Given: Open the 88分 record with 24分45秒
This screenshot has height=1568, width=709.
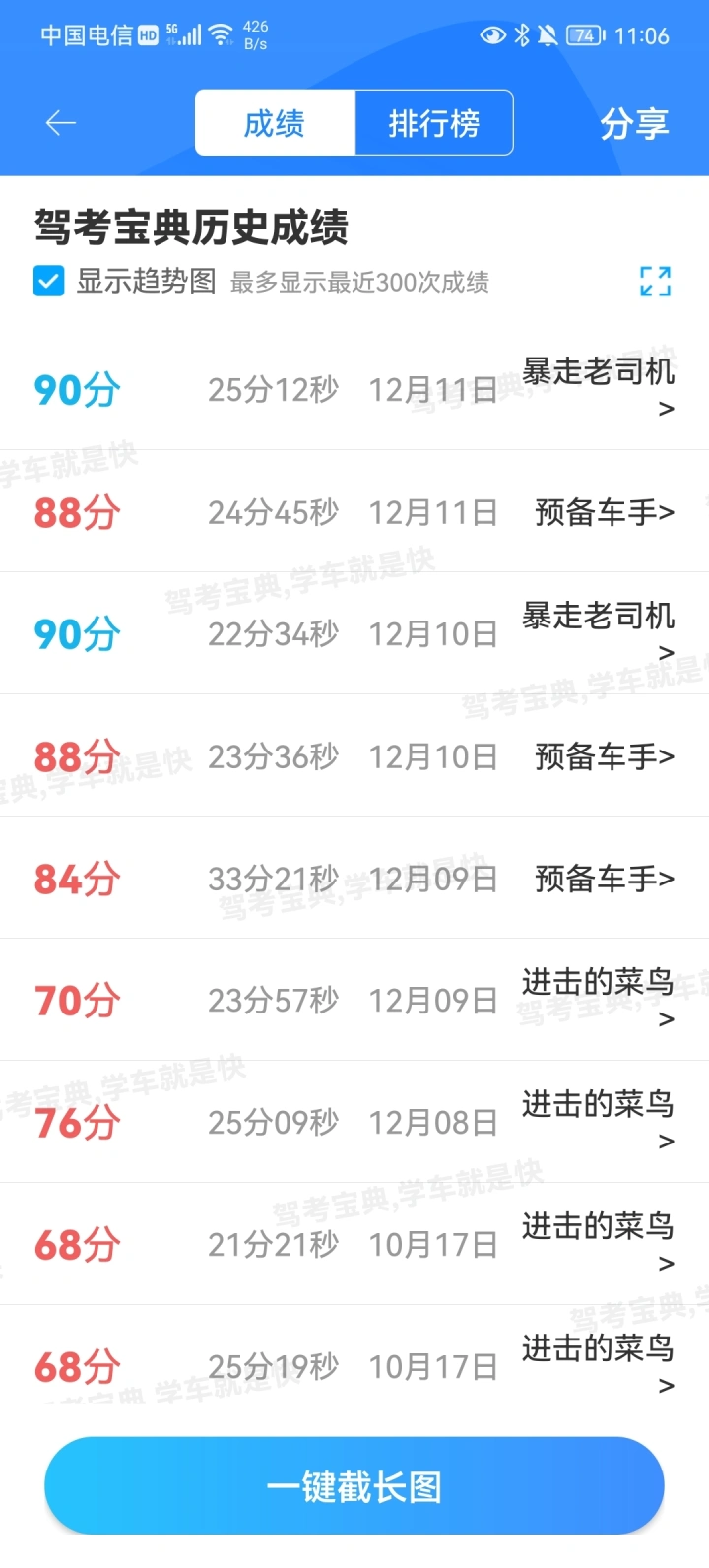Looking at the screenshot, I should click(354, 512).
